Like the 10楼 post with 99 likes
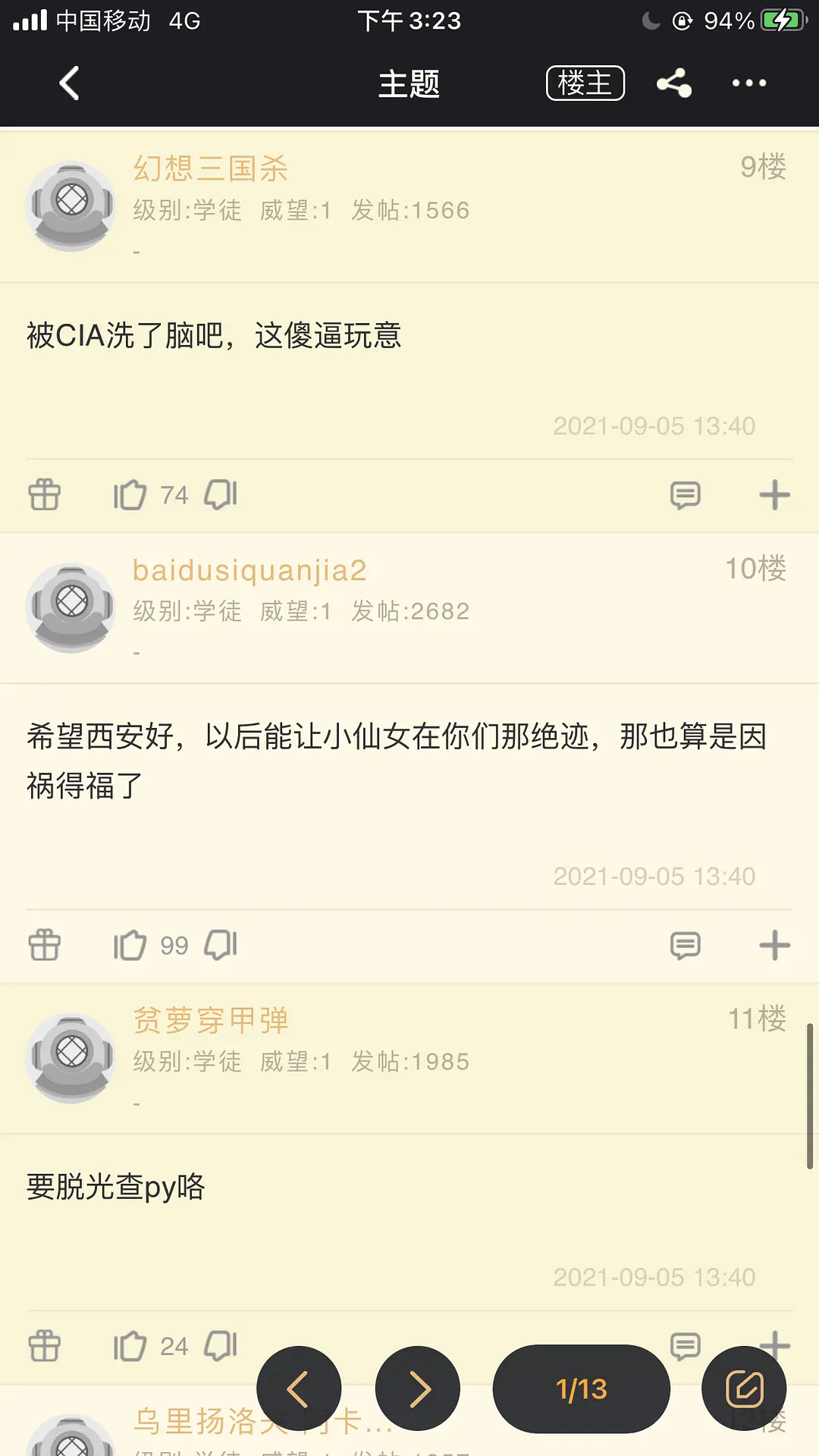This screenshot has width=819, height=1456. click(130, 946)
